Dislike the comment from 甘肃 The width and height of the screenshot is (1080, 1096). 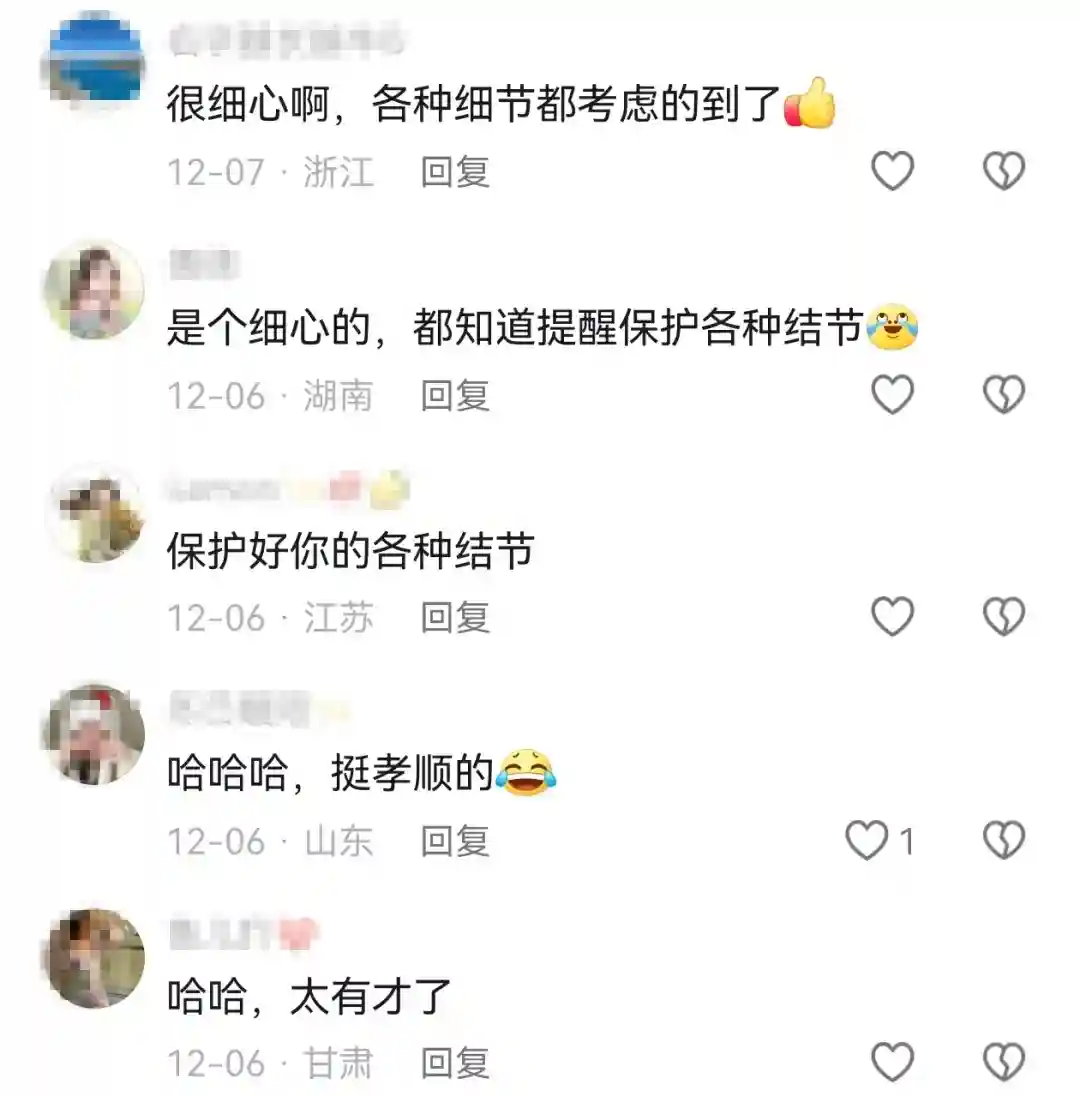click(1003, 1062)
